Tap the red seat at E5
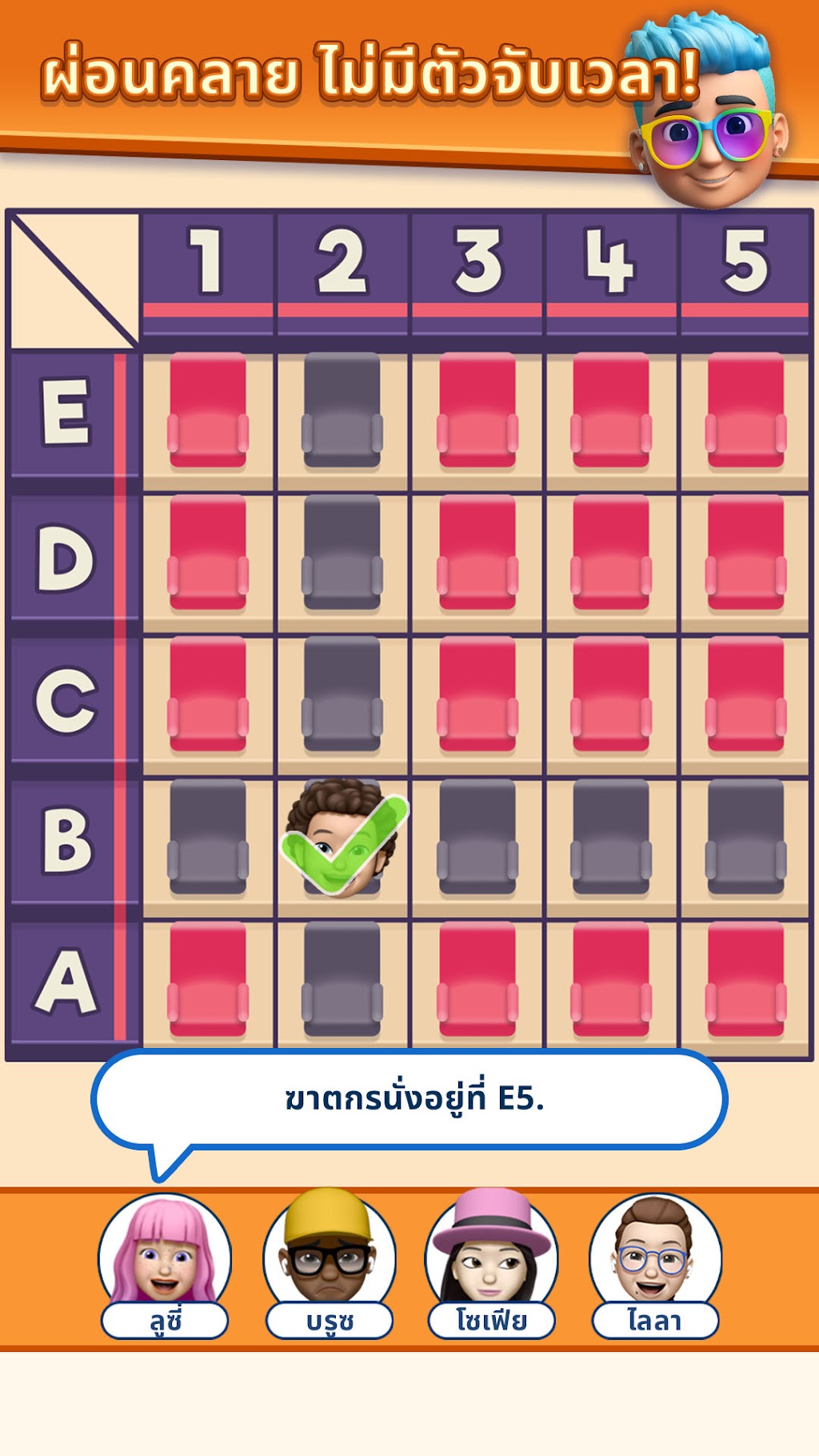Image resolution: width=819 pixels, height=1456 pixels. pos(745,410)
